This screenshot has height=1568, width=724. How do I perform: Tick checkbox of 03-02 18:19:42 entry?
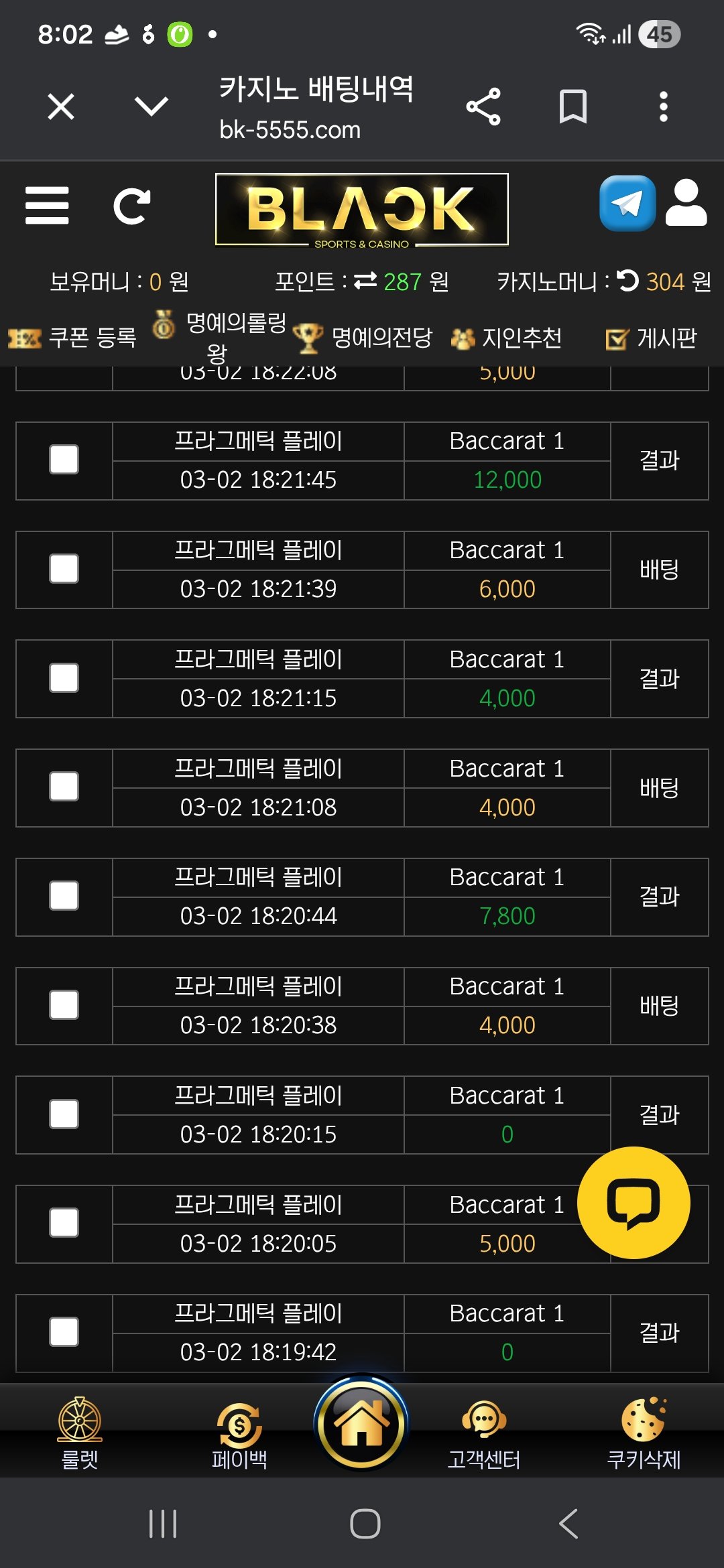pos(64,1332)
